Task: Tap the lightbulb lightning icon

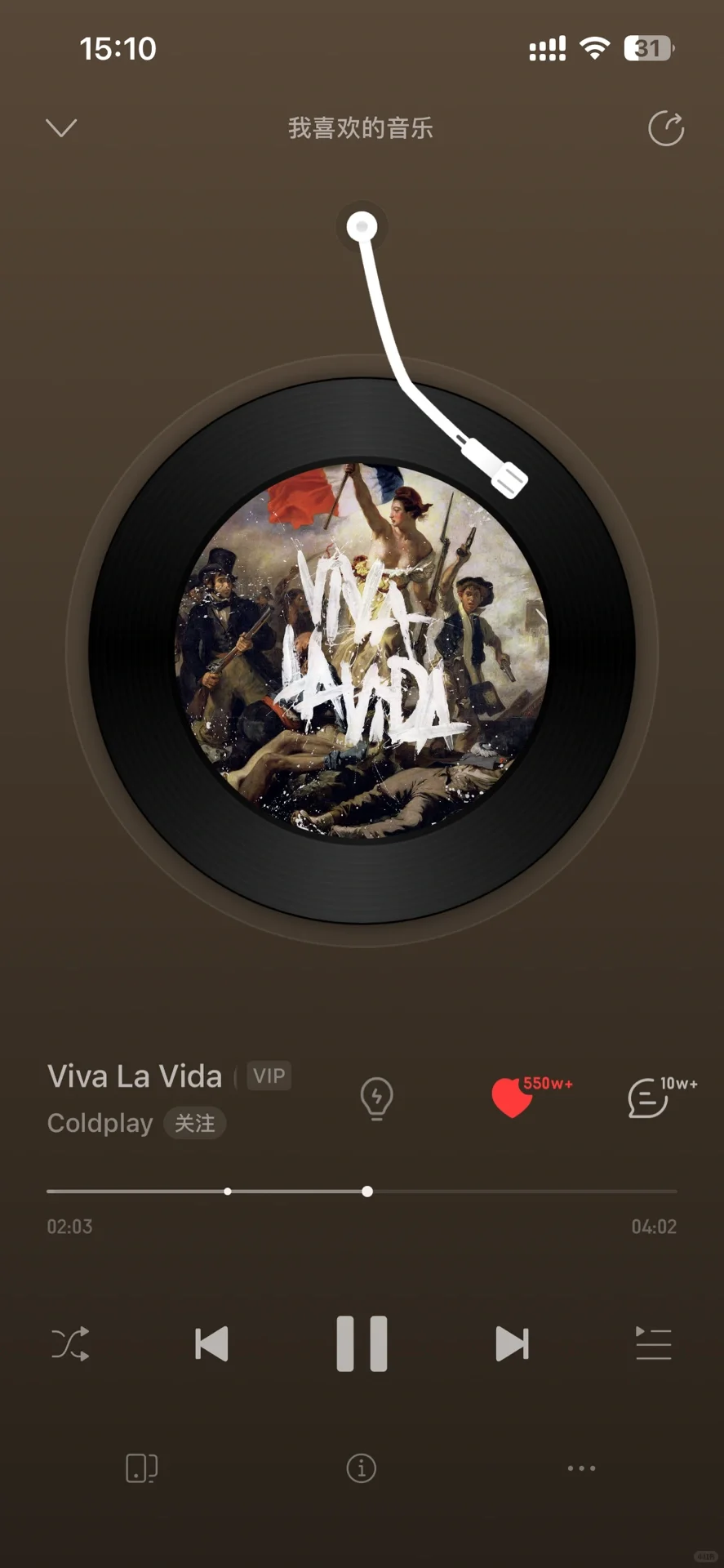Action: (376, 1098)
